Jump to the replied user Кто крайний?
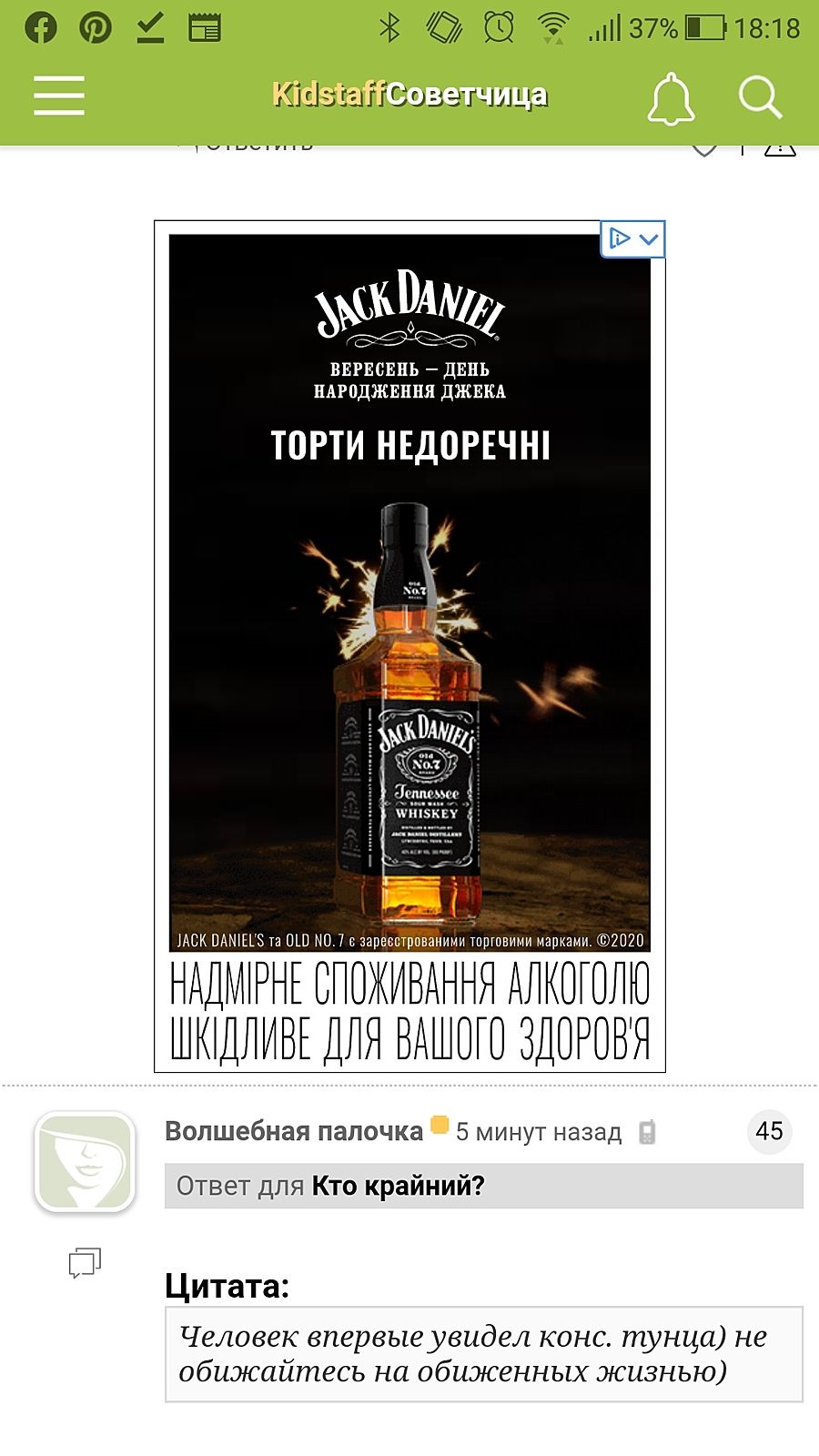This screenshot has width=819, height=1456. click(x=398, y=1186)
